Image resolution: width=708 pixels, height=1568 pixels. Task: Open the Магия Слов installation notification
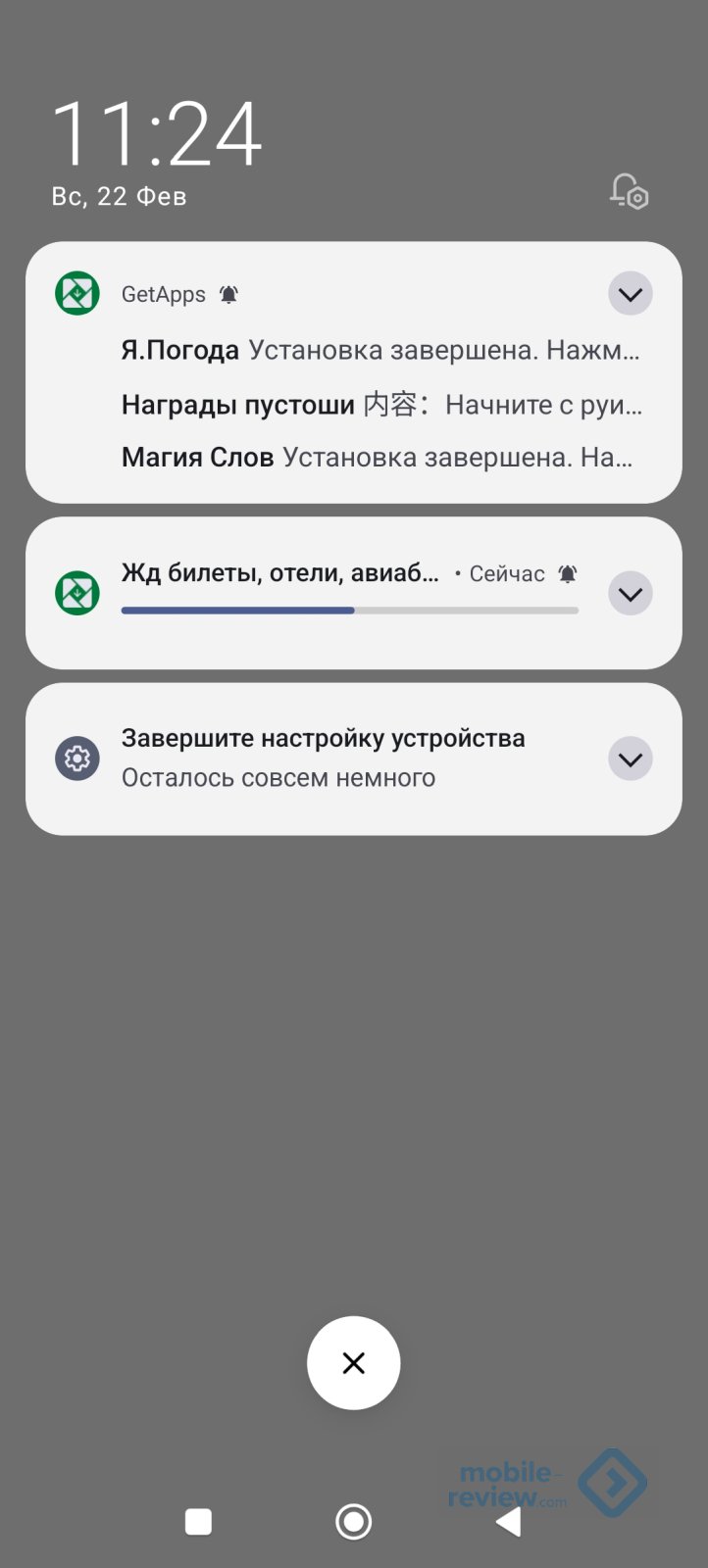click(378, 457)
